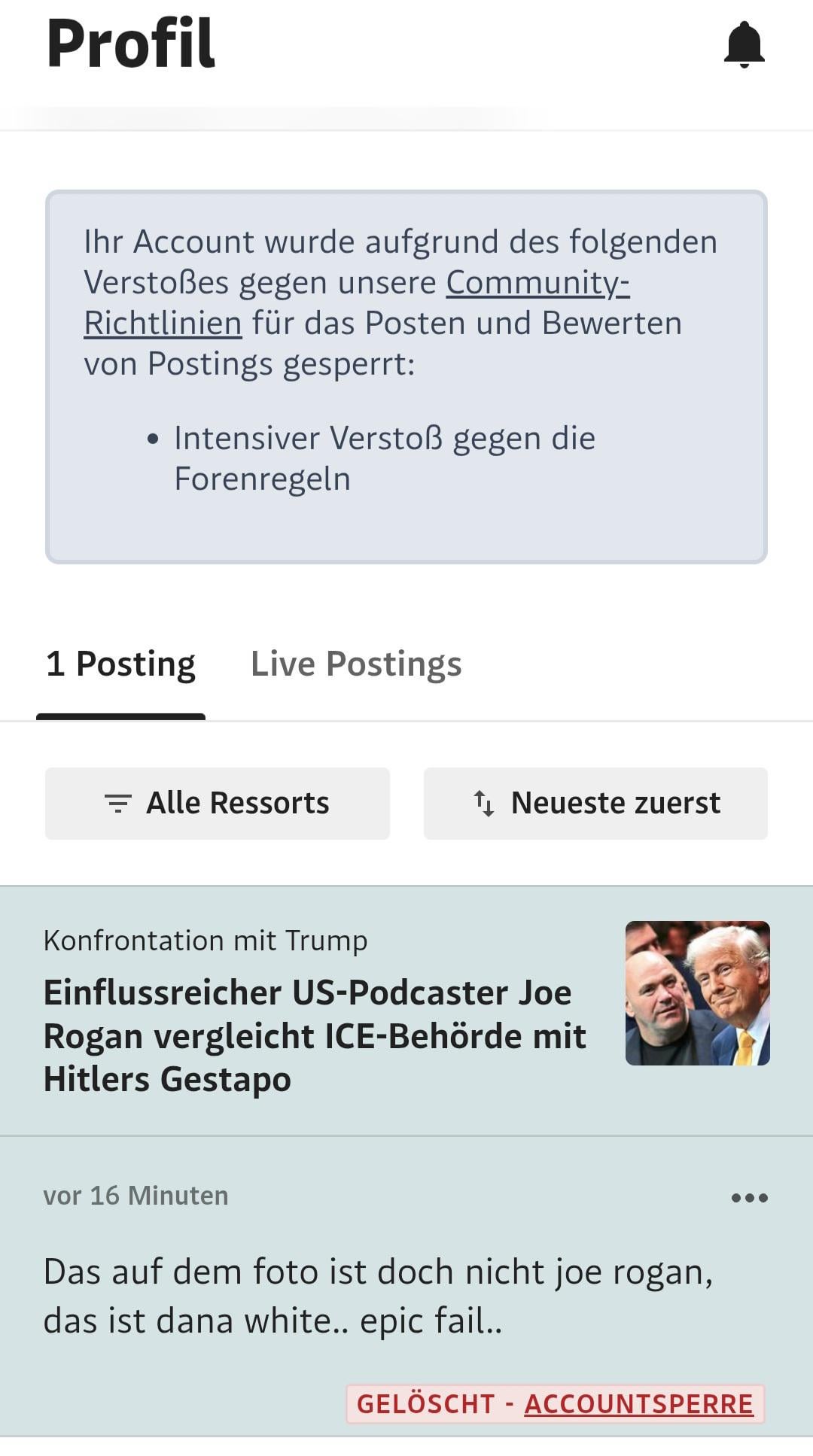Change sort order from Neueste zuerst

[x=595, y=803]
